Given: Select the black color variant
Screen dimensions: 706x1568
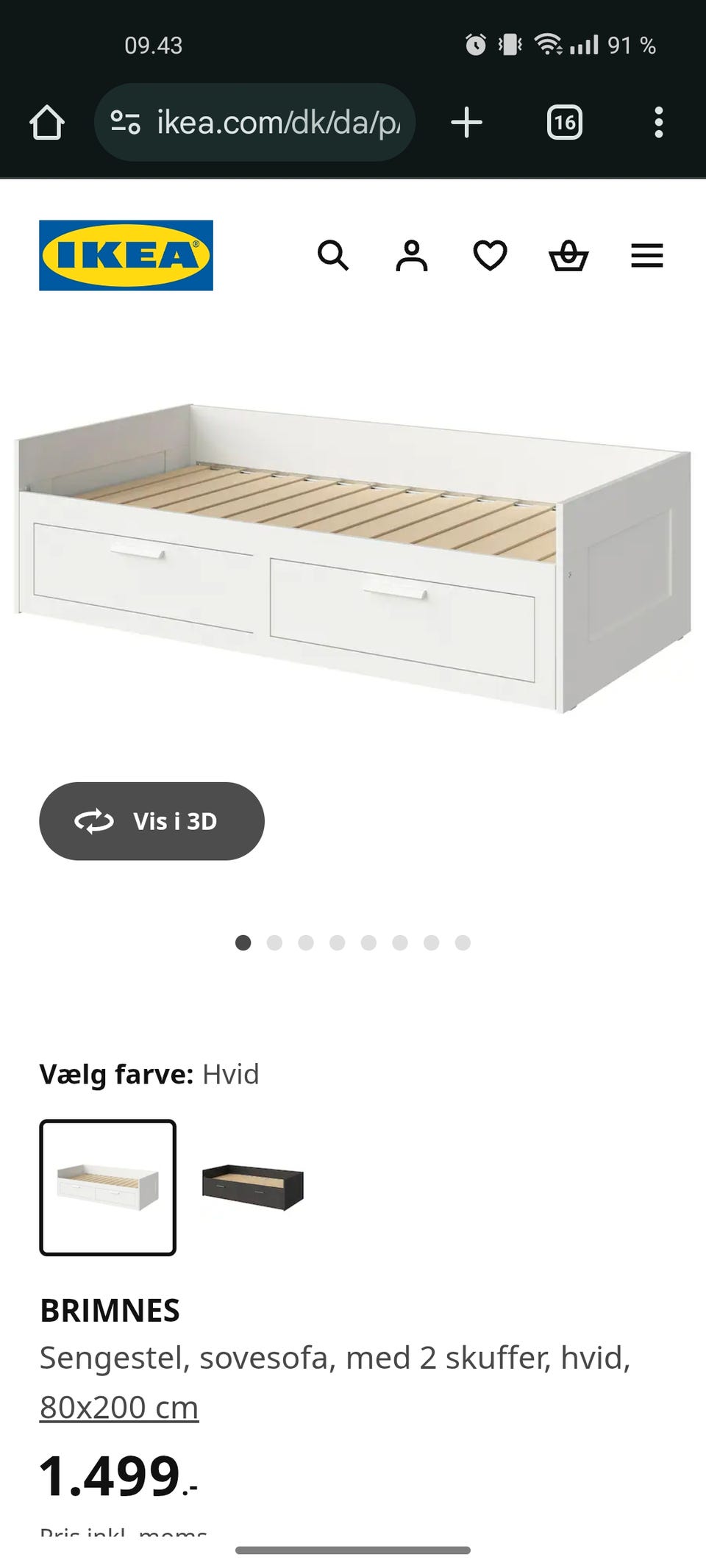Looking at the screenshot, I should point(253,1187).
